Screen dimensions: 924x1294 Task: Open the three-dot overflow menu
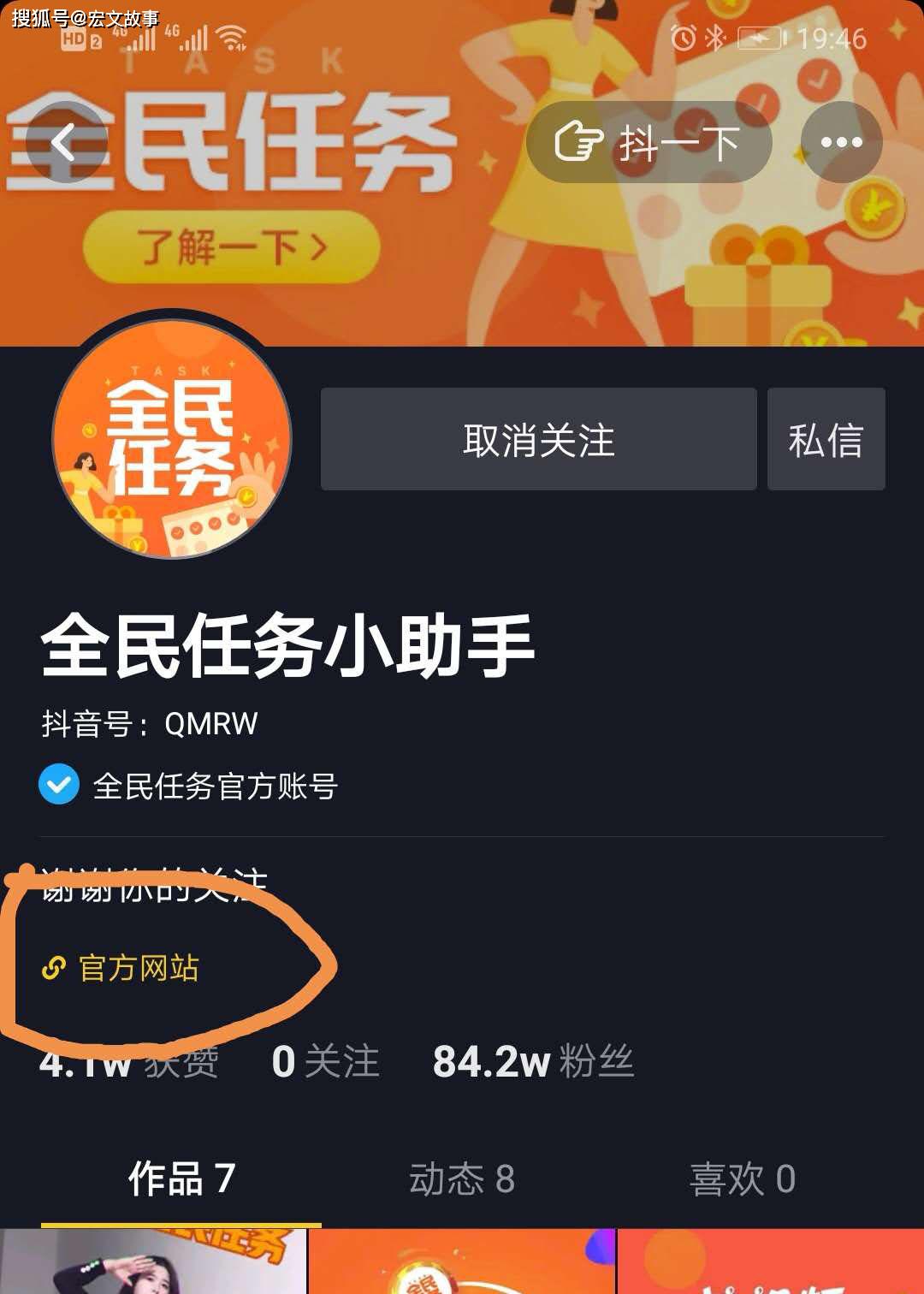tap(841, 142)
